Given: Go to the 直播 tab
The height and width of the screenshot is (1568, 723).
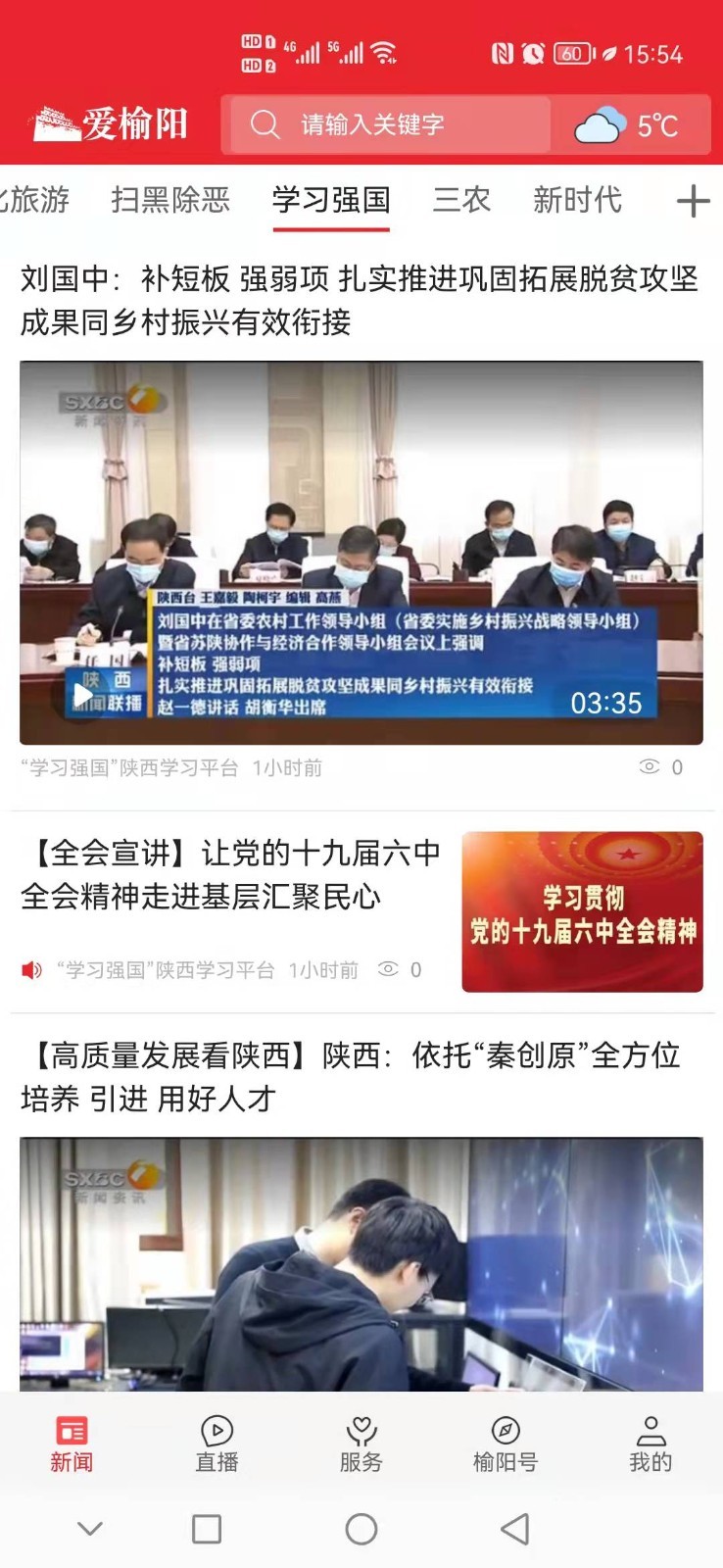Looking at the screenshot, I should pos(217,1444).
